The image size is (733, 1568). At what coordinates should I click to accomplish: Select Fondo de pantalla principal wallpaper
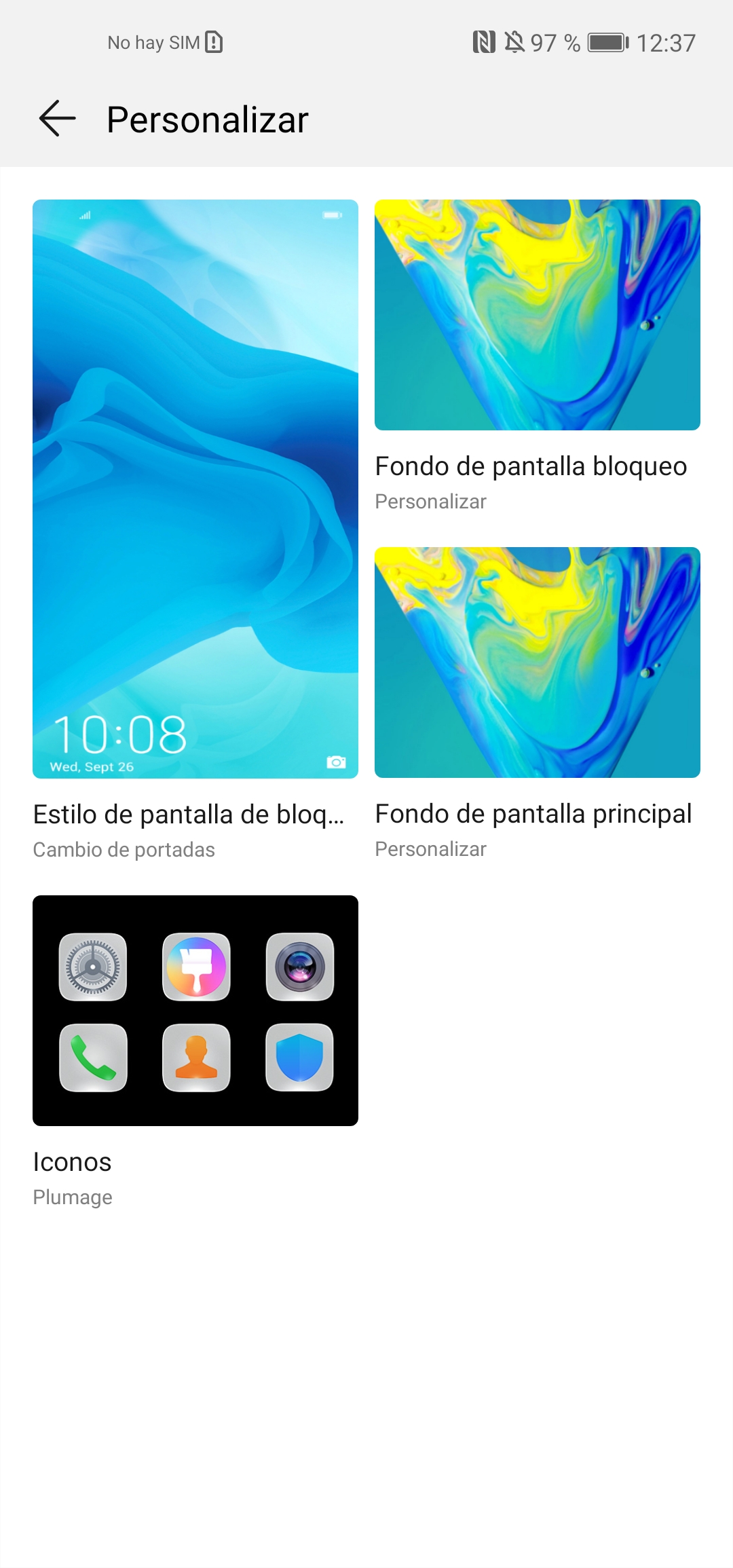537,662
